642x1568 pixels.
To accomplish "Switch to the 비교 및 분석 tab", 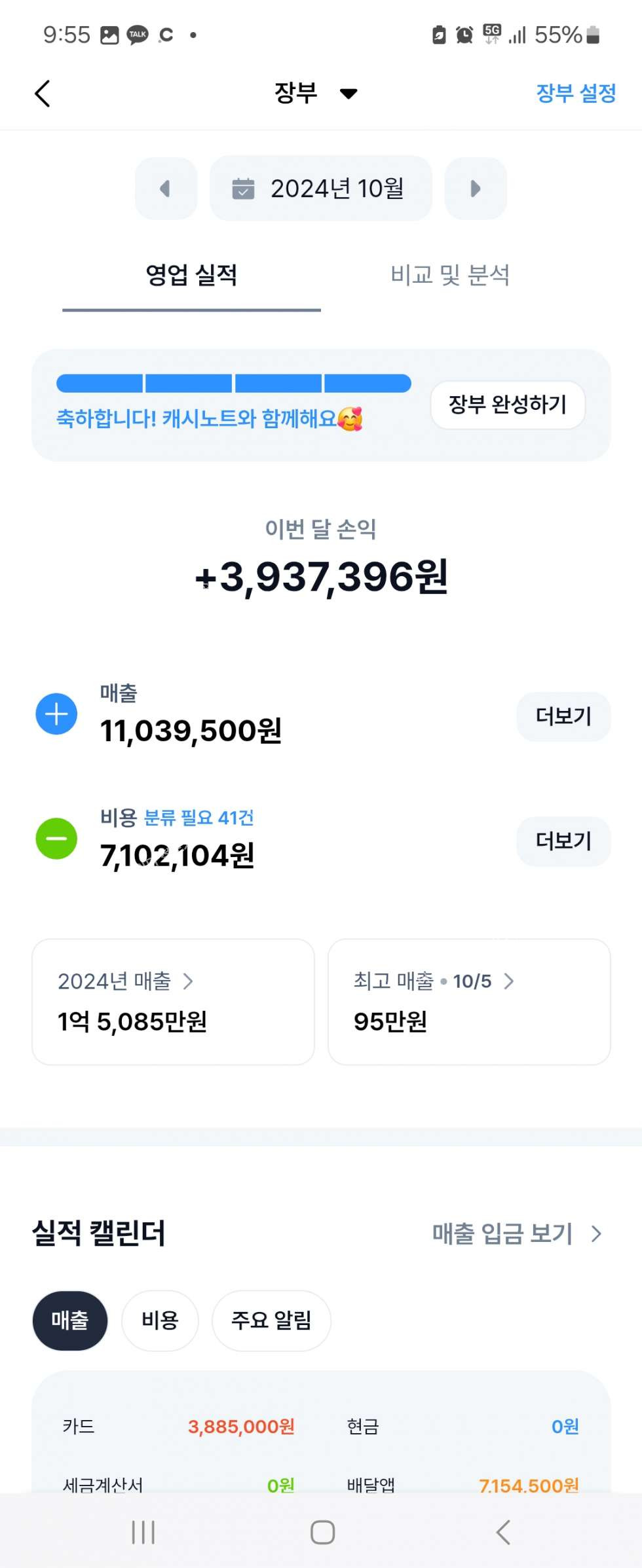I will [449, 275].
